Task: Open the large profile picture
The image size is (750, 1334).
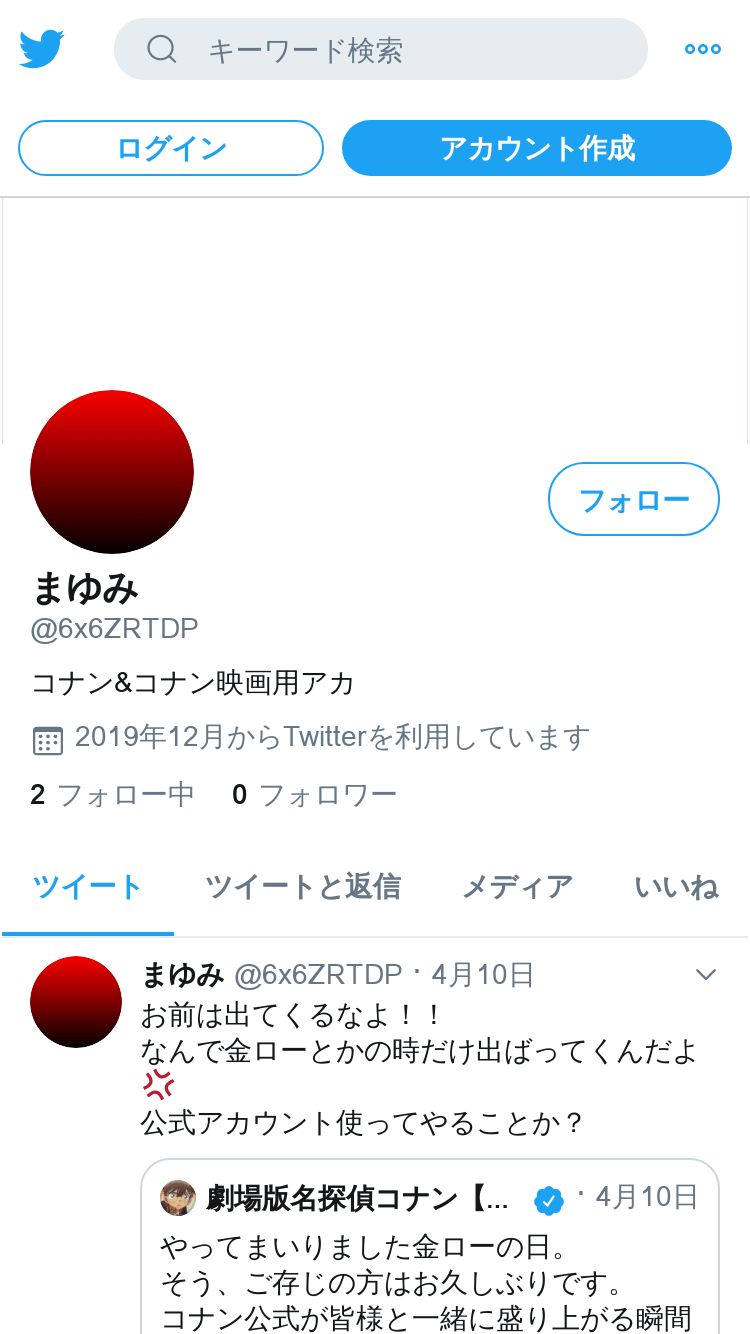Action: click(112, 472)
